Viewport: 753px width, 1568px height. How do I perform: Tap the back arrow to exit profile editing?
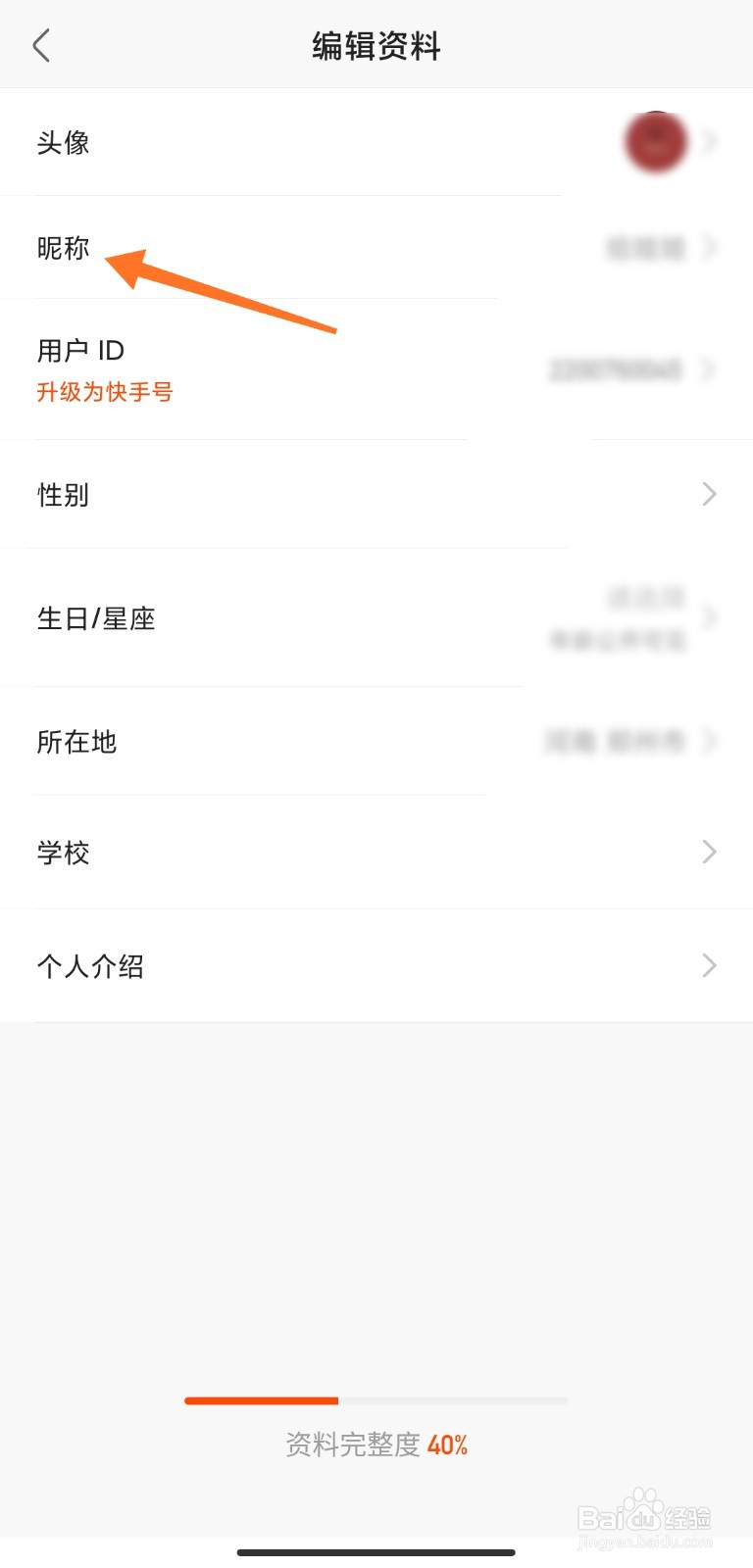click(x=40, y=45)
